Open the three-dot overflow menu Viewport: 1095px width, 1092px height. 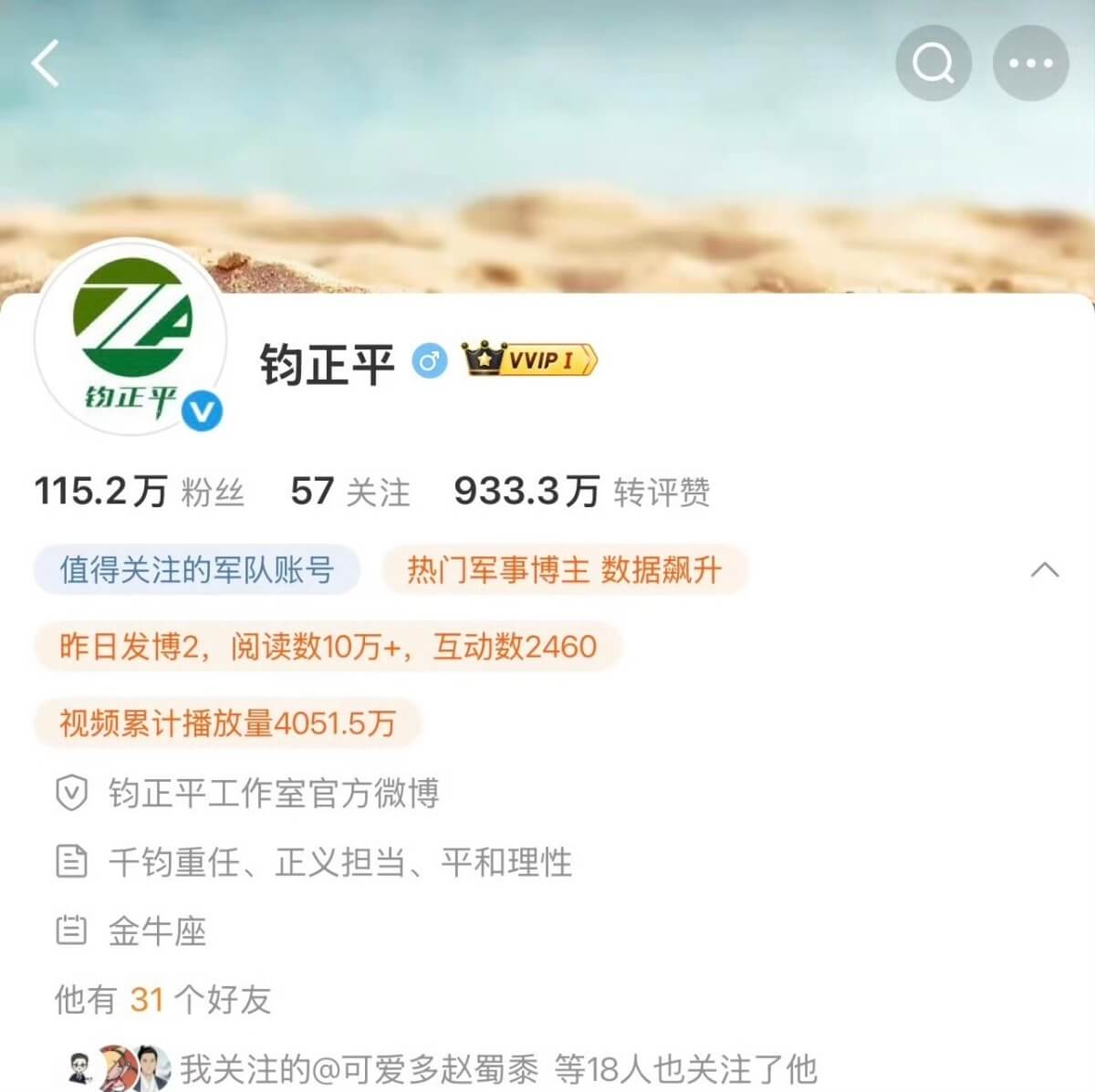pos(1030,63)
